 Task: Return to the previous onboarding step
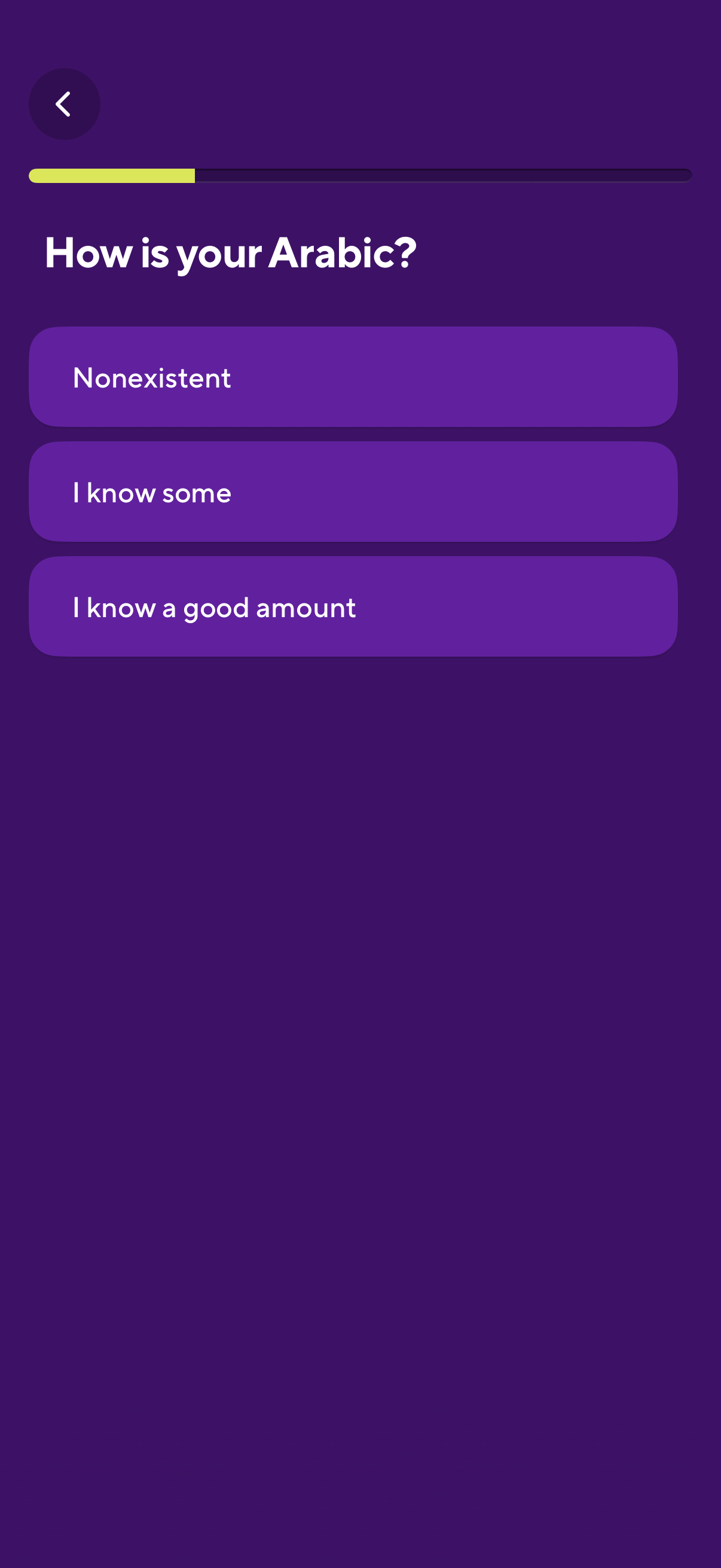click(x=65, y=103)
